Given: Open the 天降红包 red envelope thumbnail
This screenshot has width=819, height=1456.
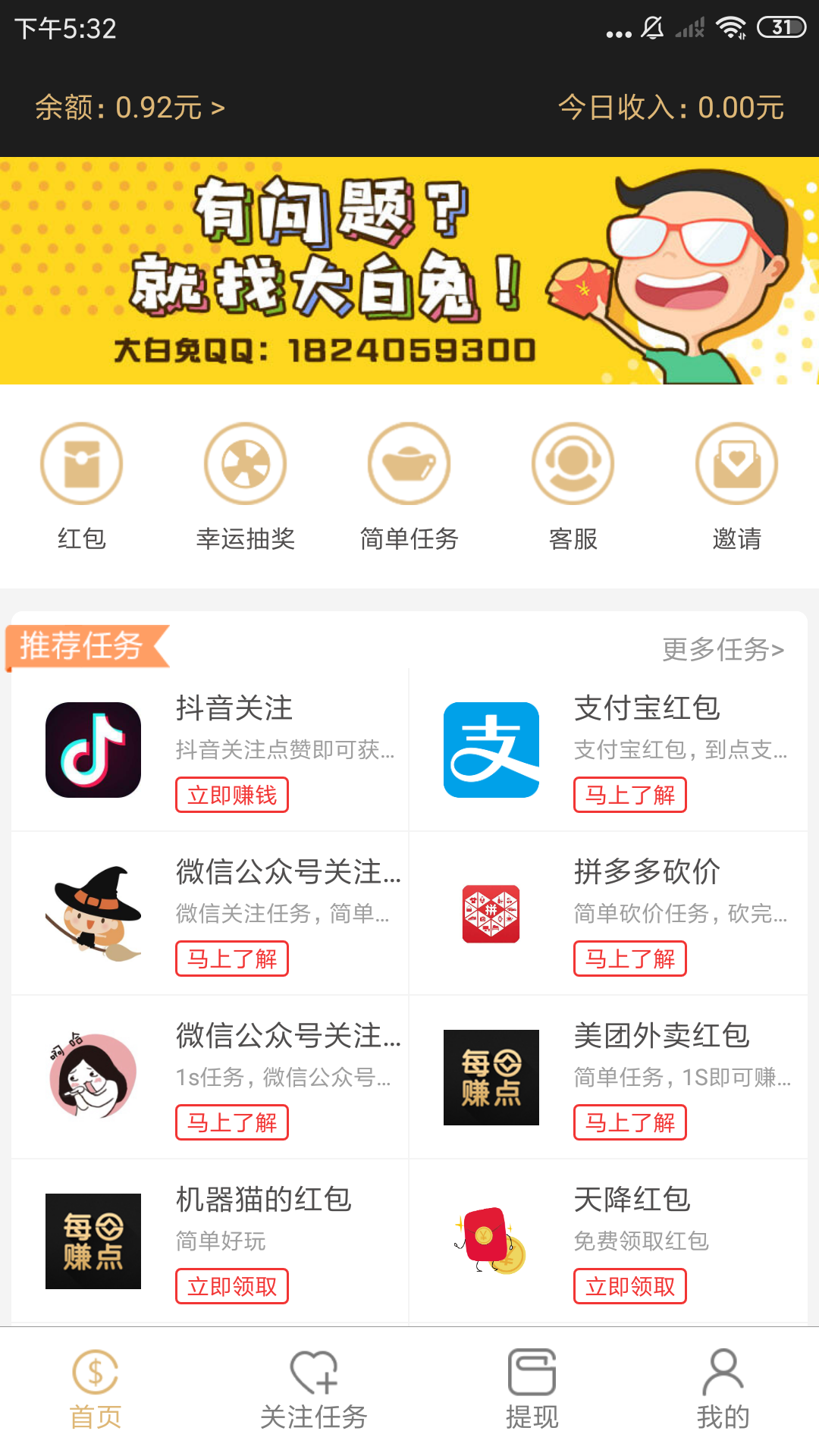Looking at the screenshot, I should pyautogui.click(x=491, y=1240).
